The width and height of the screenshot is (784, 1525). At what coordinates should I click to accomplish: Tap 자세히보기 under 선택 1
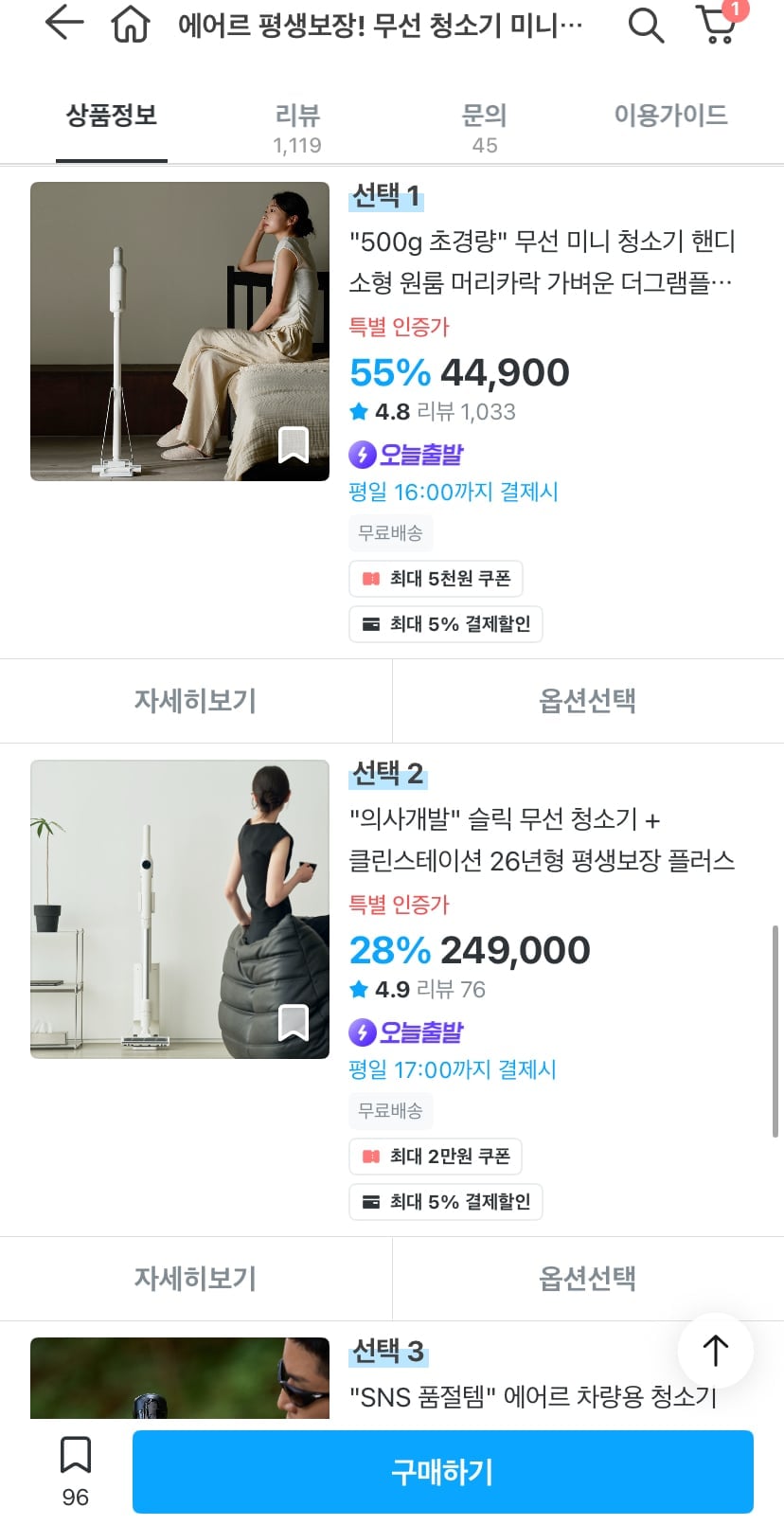coord(195,701)
